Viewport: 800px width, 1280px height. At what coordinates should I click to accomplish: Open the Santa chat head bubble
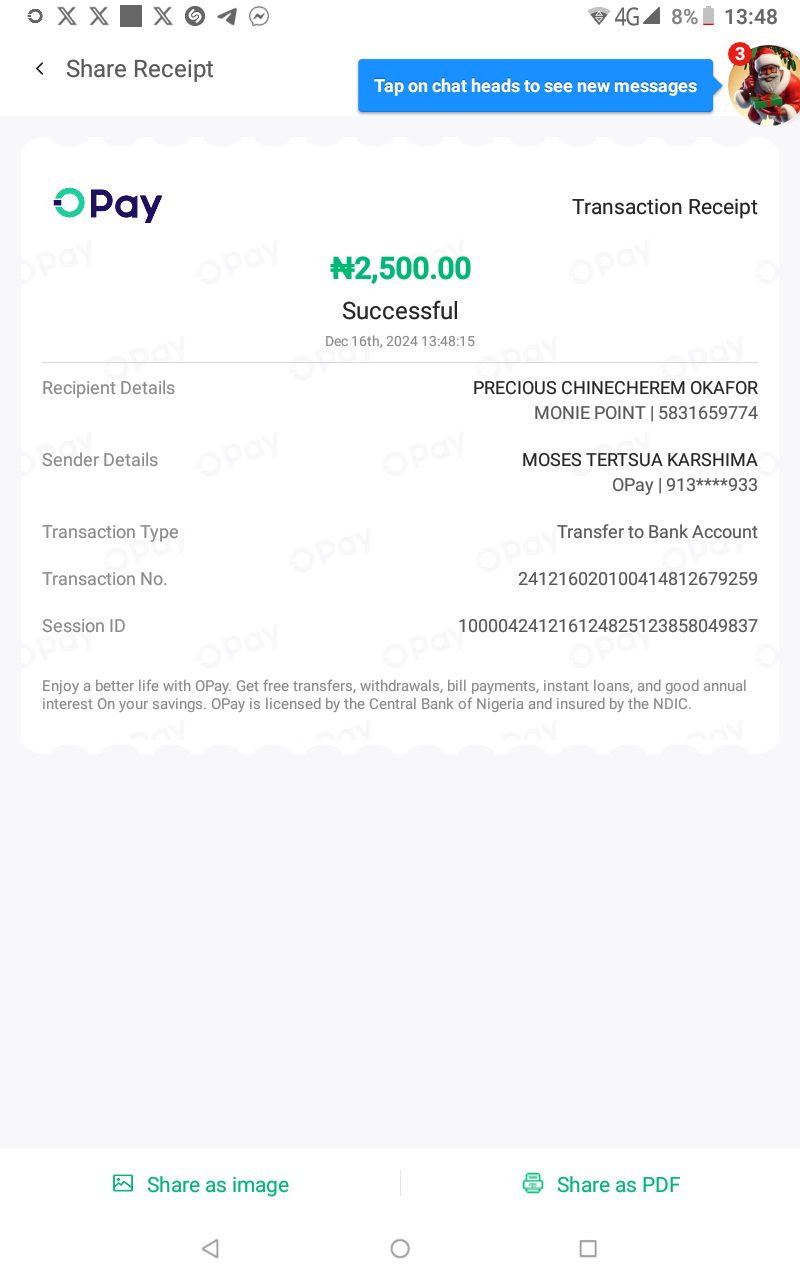(x=765, y=84)
